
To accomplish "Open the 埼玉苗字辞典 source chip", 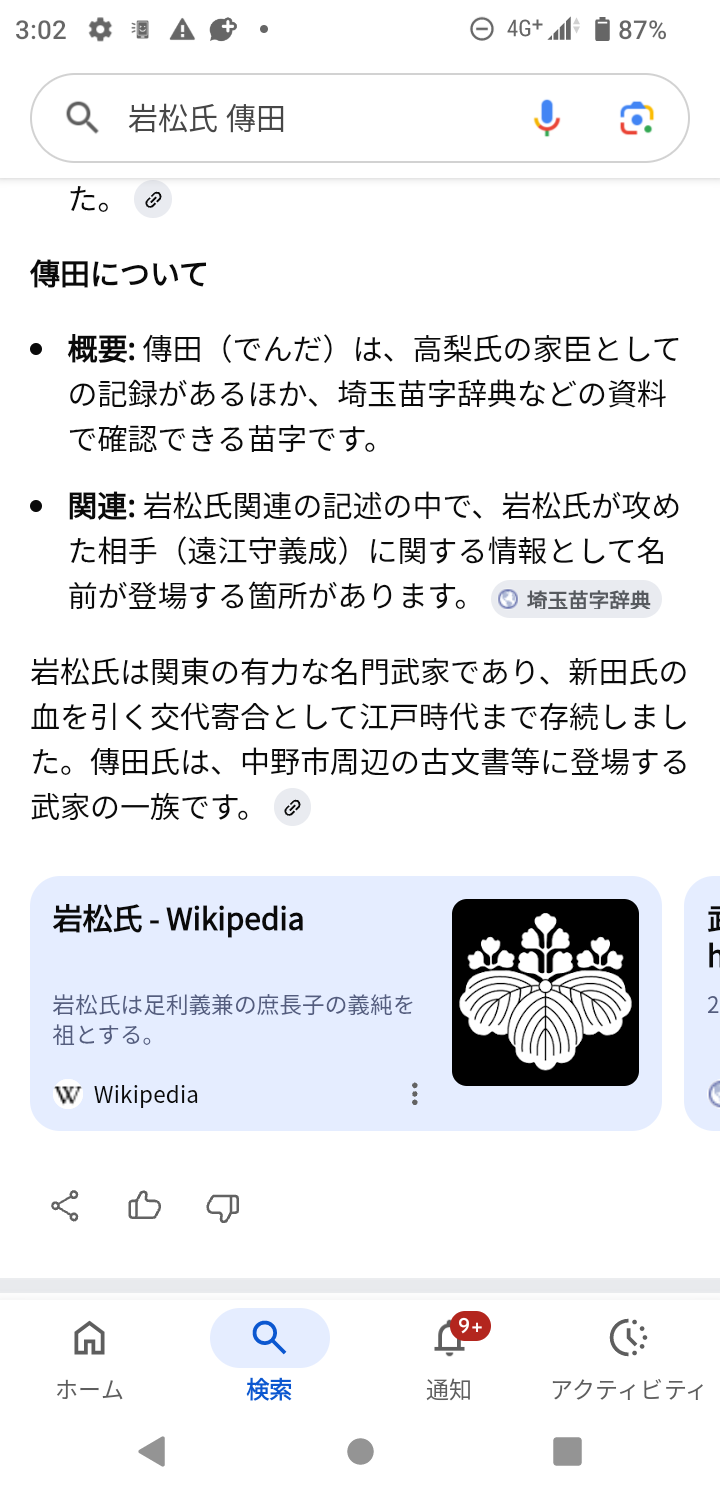I will point(577,599).
